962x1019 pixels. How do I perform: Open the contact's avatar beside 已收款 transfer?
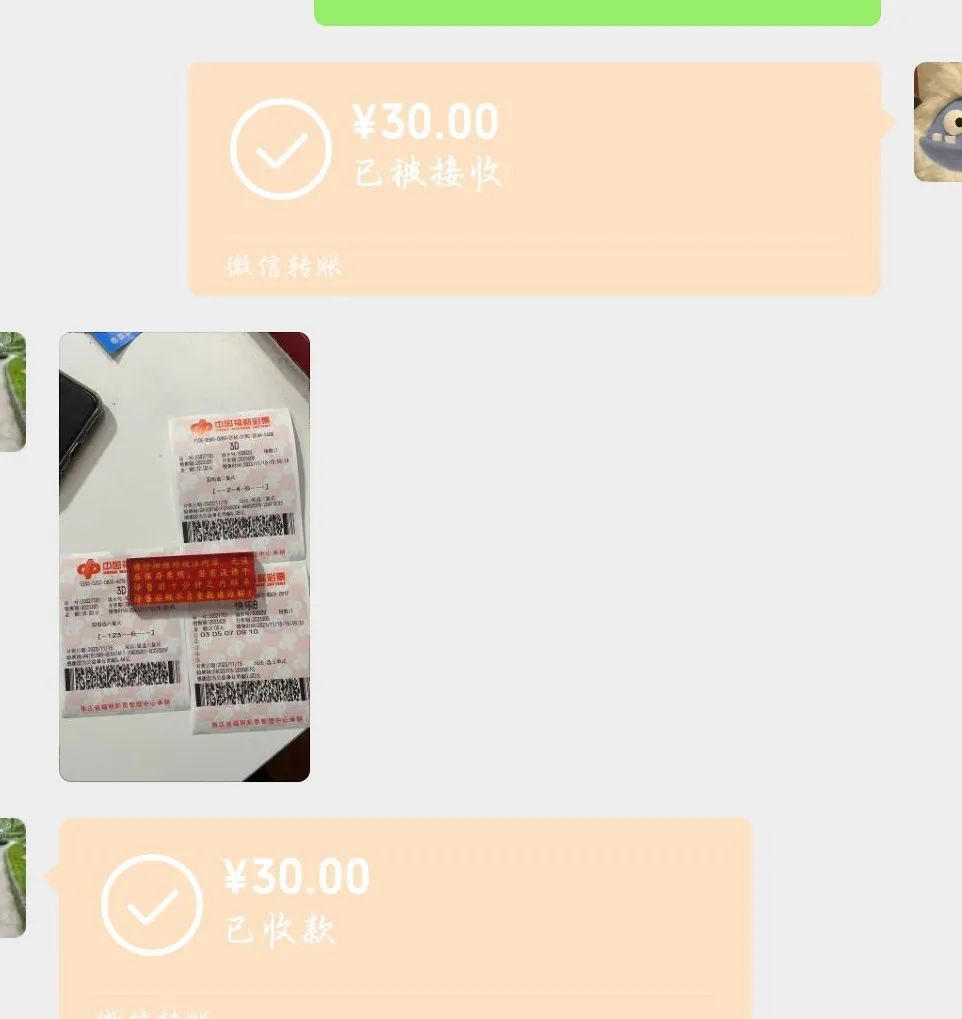coord(12,877)
